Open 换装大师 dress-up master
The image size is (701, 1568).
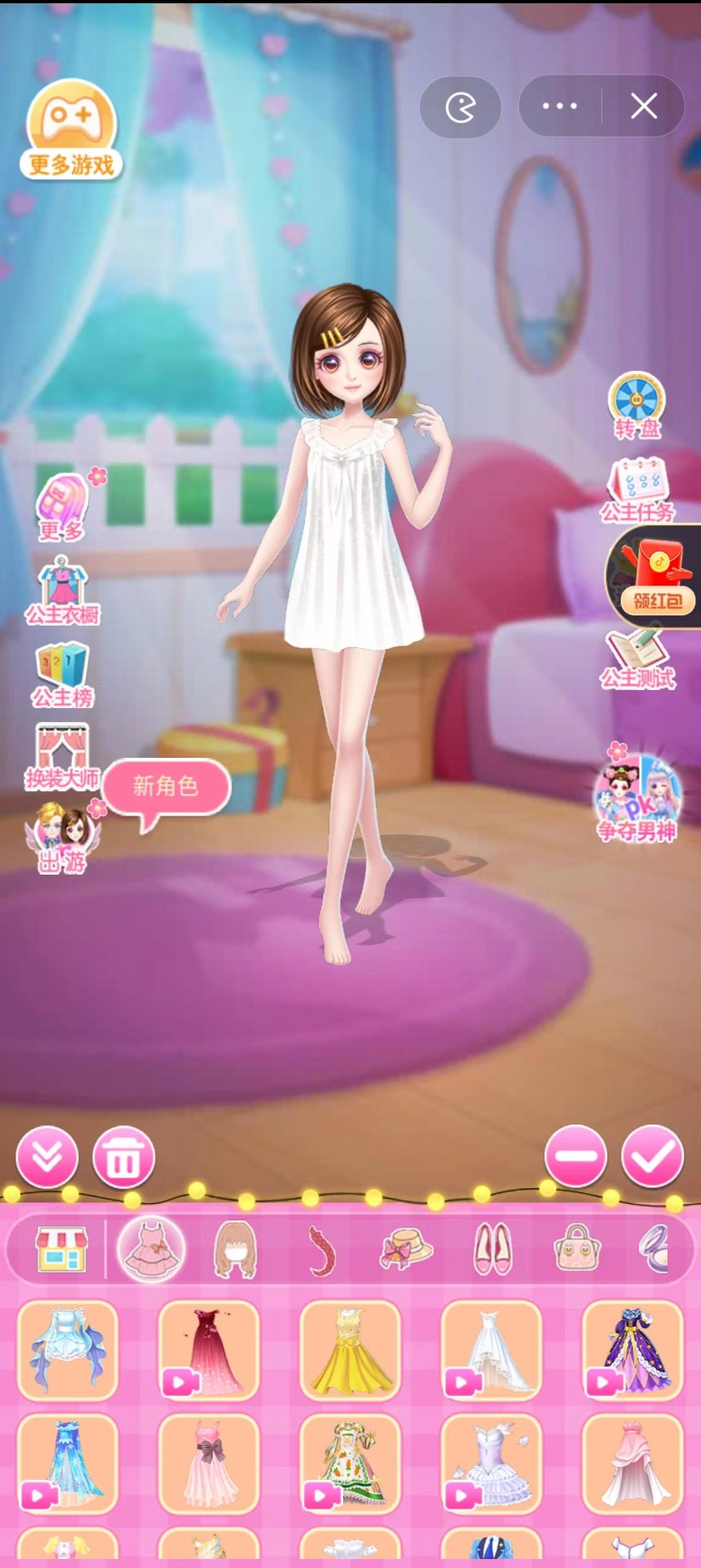[x=62, y=757]
